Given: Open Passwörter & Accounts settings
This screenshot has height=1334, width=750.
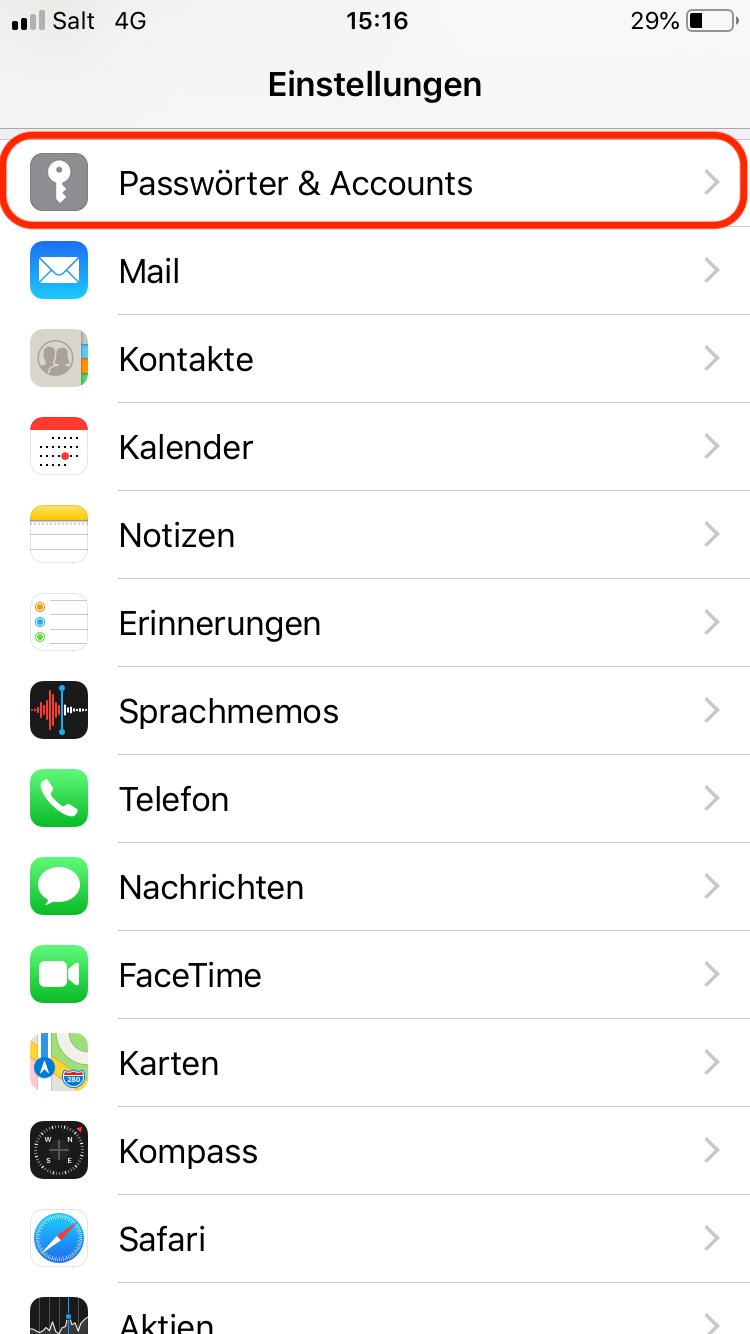Looking at the screenshot, I should pos(375,183).
